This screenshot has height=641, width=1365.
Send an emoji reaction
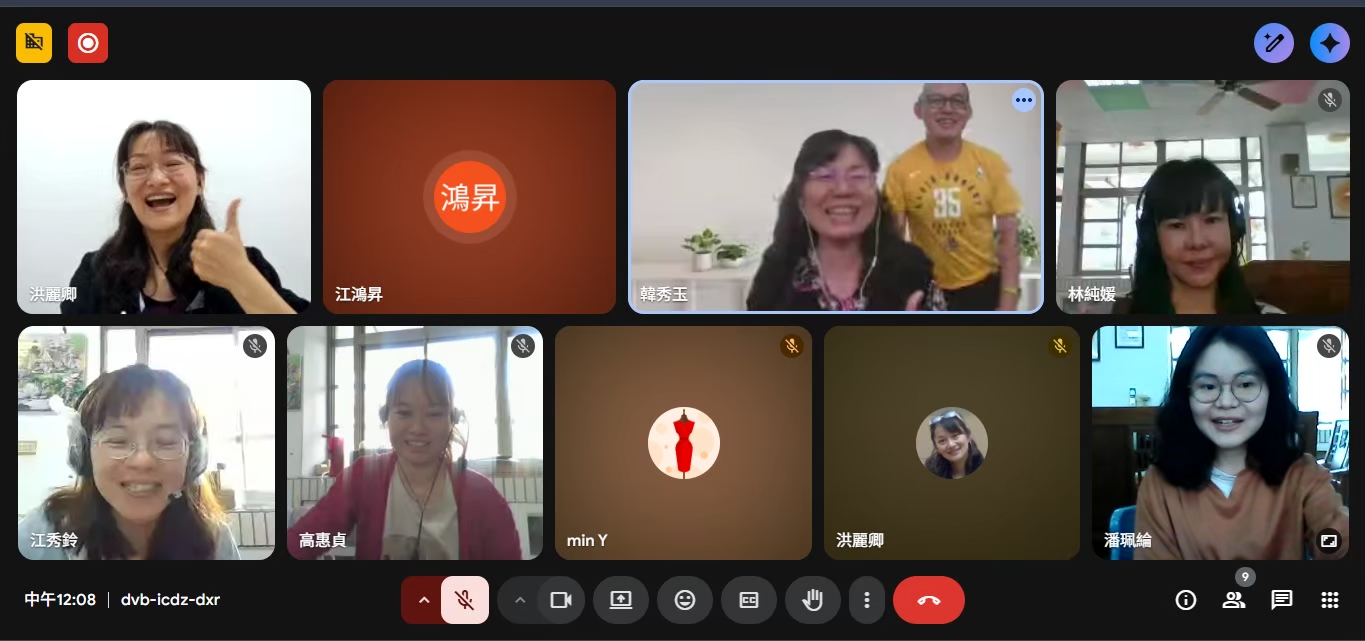[x=685, y=600]
